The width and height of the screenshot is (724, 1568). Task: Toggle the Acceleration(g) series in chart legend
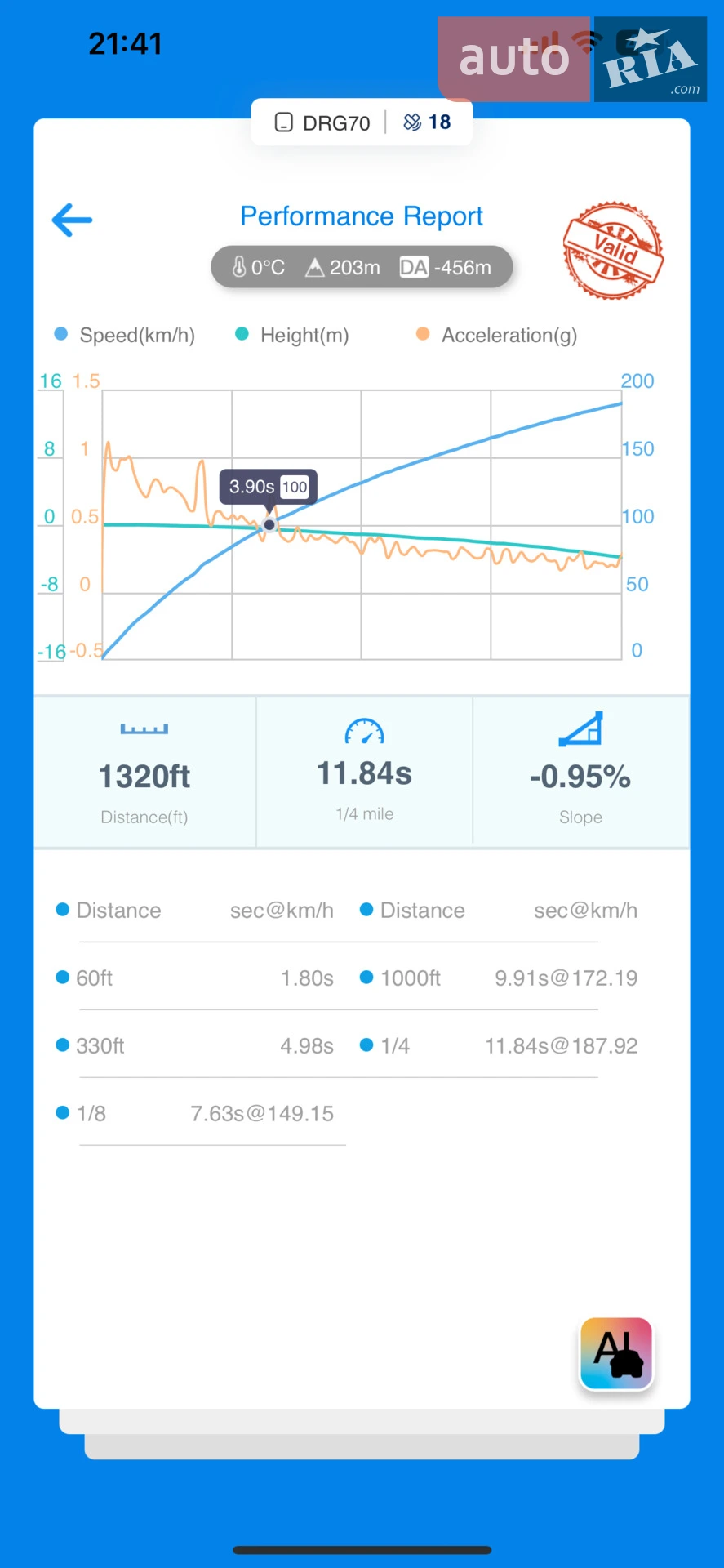(496, 335)
